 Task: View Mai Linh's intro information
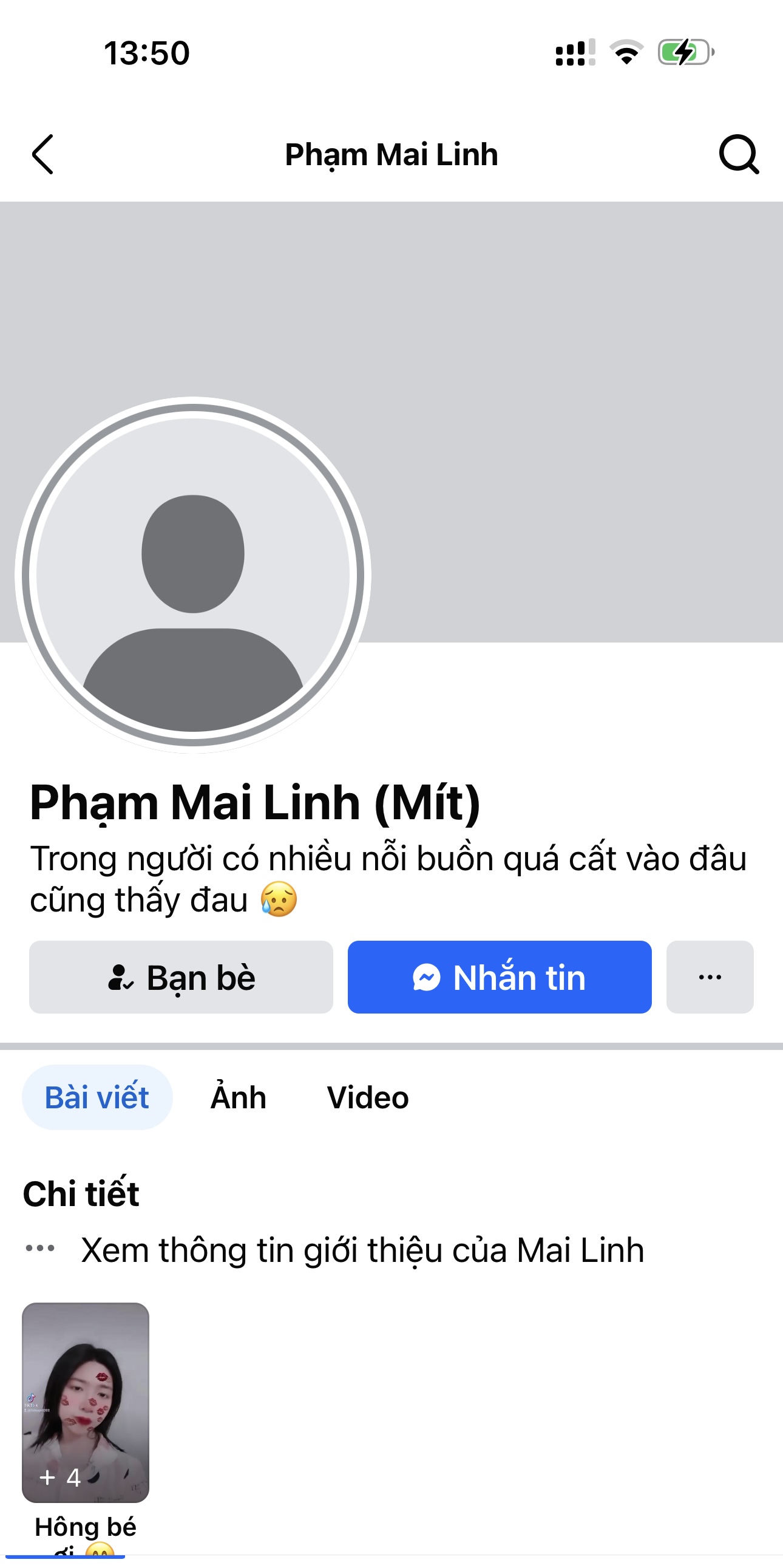(x=362, y=1251)
